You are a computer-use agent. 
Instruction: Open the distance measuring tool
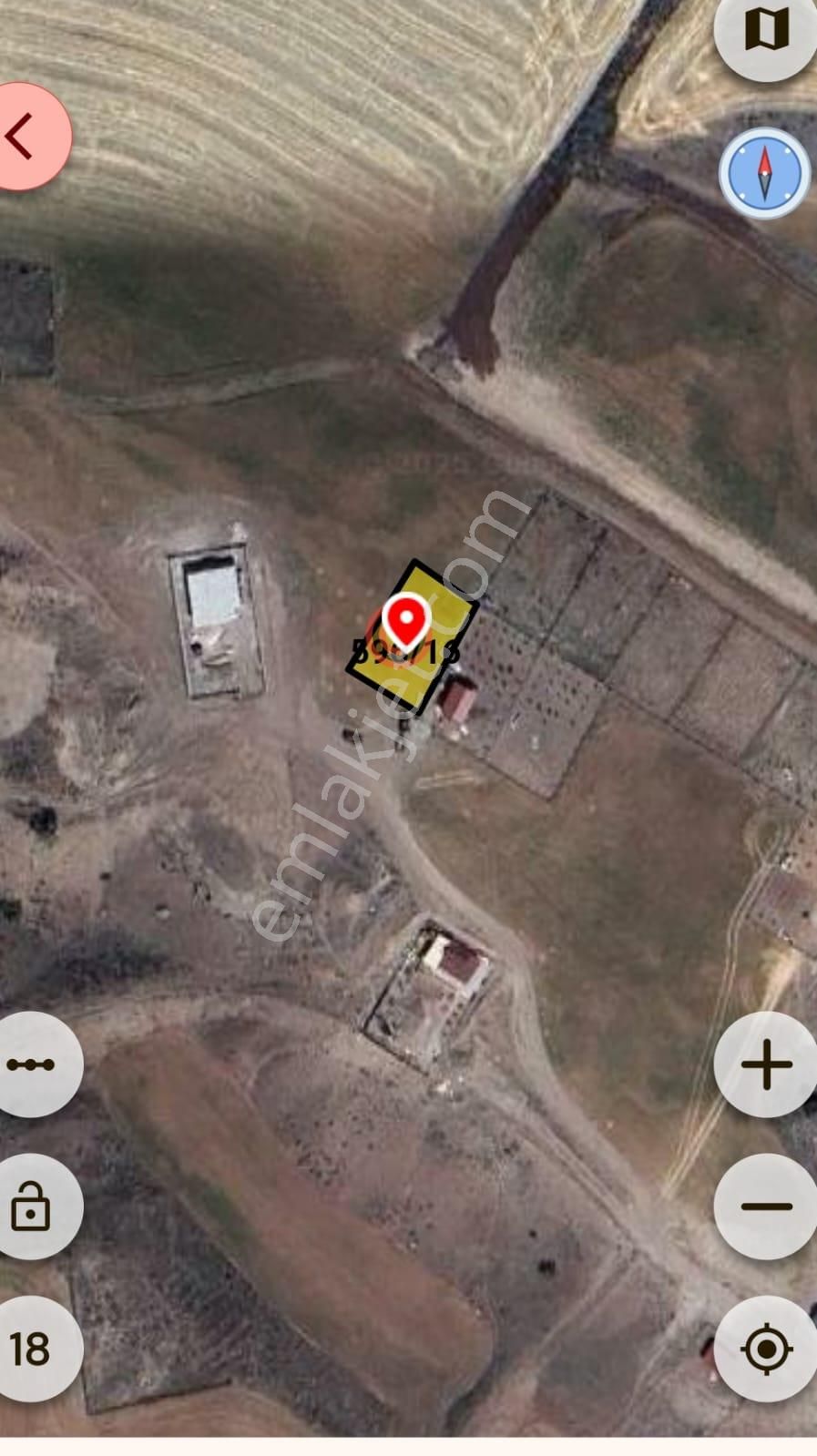[x=33, y=1064]
